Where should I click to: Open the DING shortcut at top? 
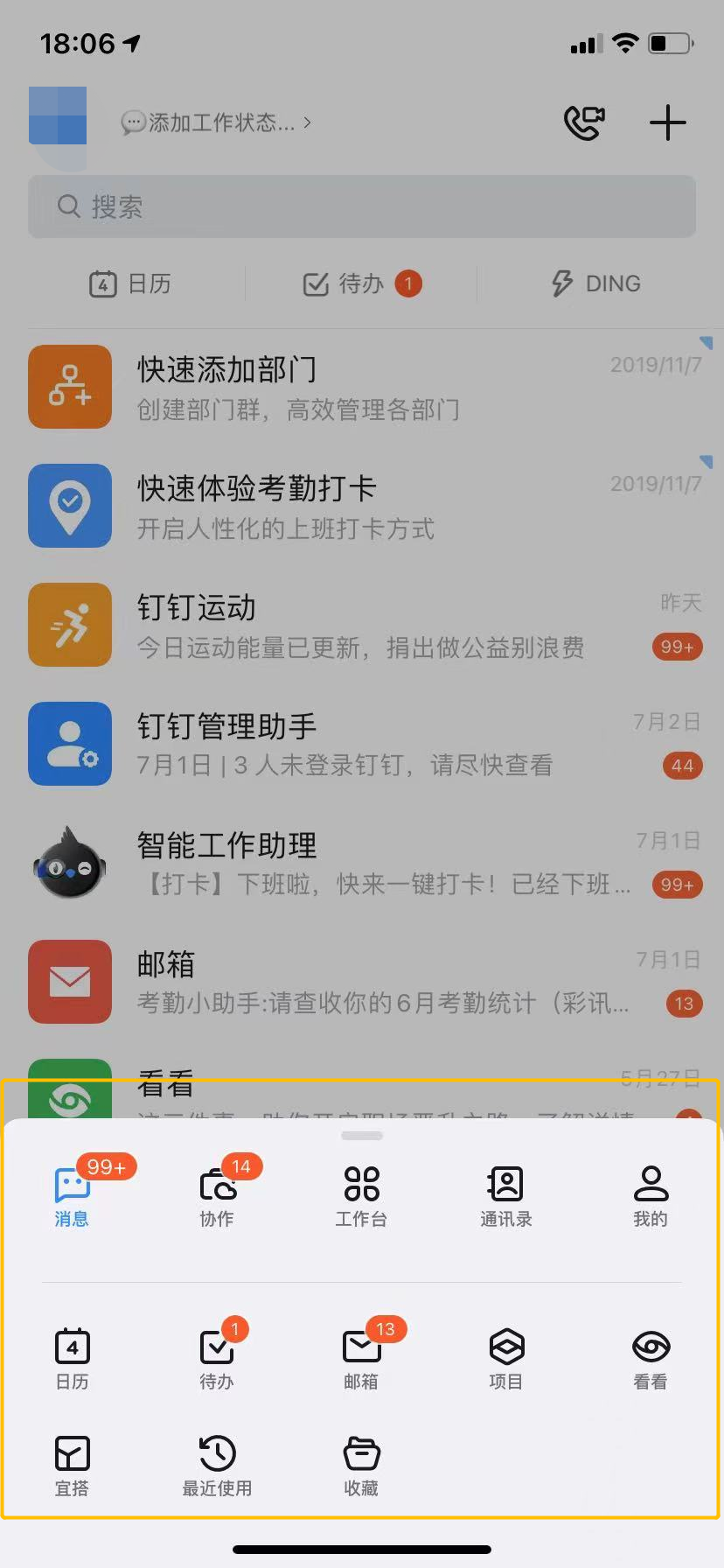point(596,283)
